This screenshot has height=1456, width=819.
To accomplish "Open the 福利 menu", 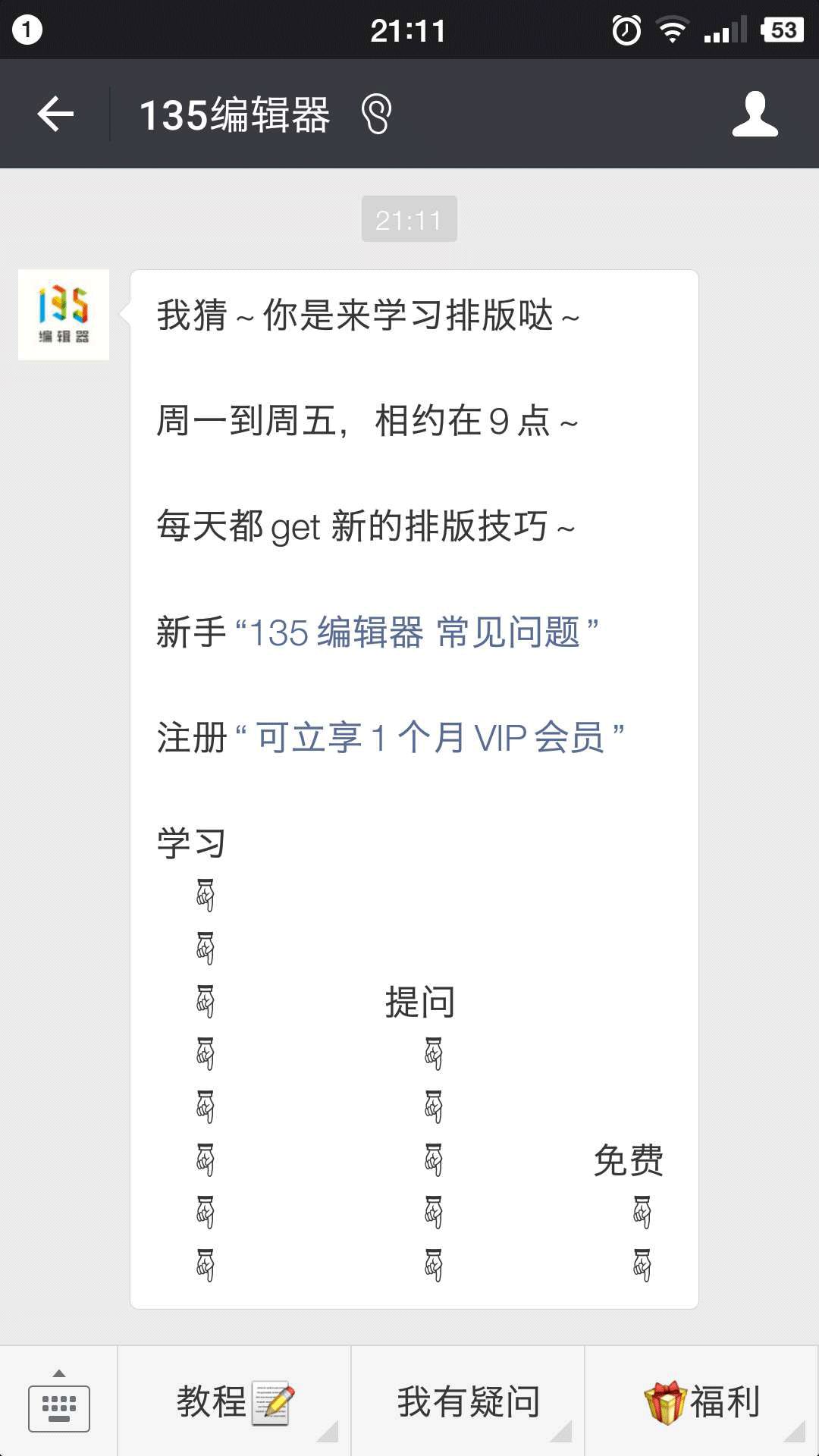I will tap(702, 1401).
